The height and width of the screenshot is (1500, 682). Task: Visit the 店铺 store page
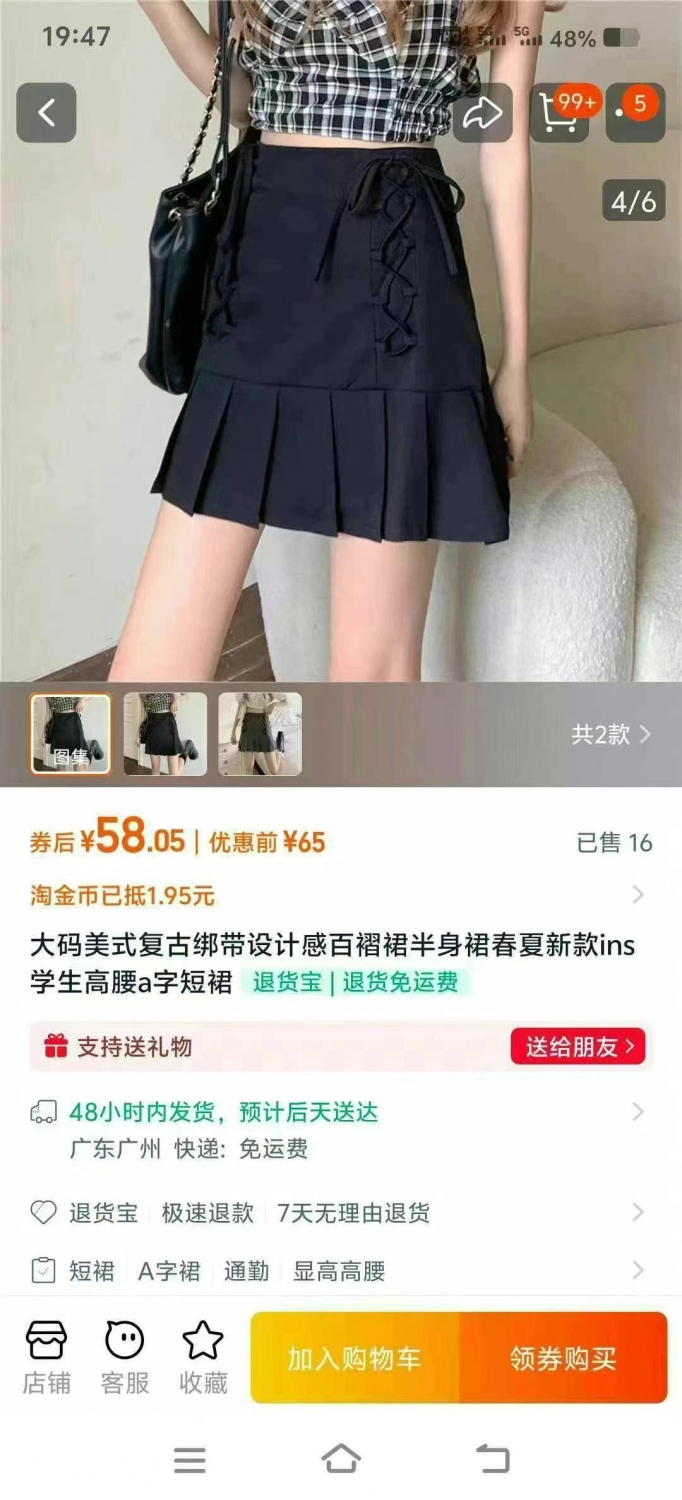(x=47, y=1357)
